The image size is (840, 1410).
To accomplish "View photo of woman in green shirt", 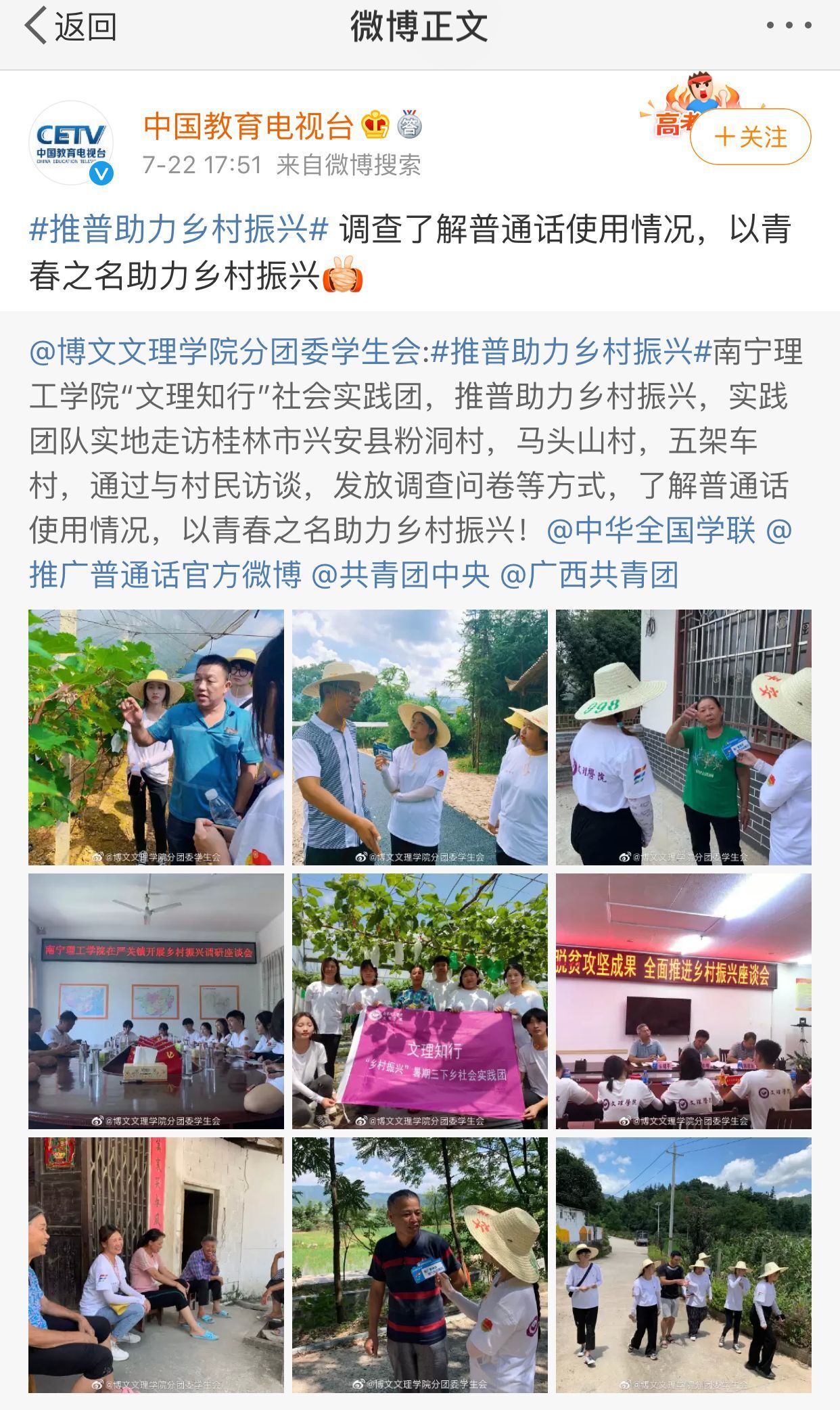I will pos(683,737).
